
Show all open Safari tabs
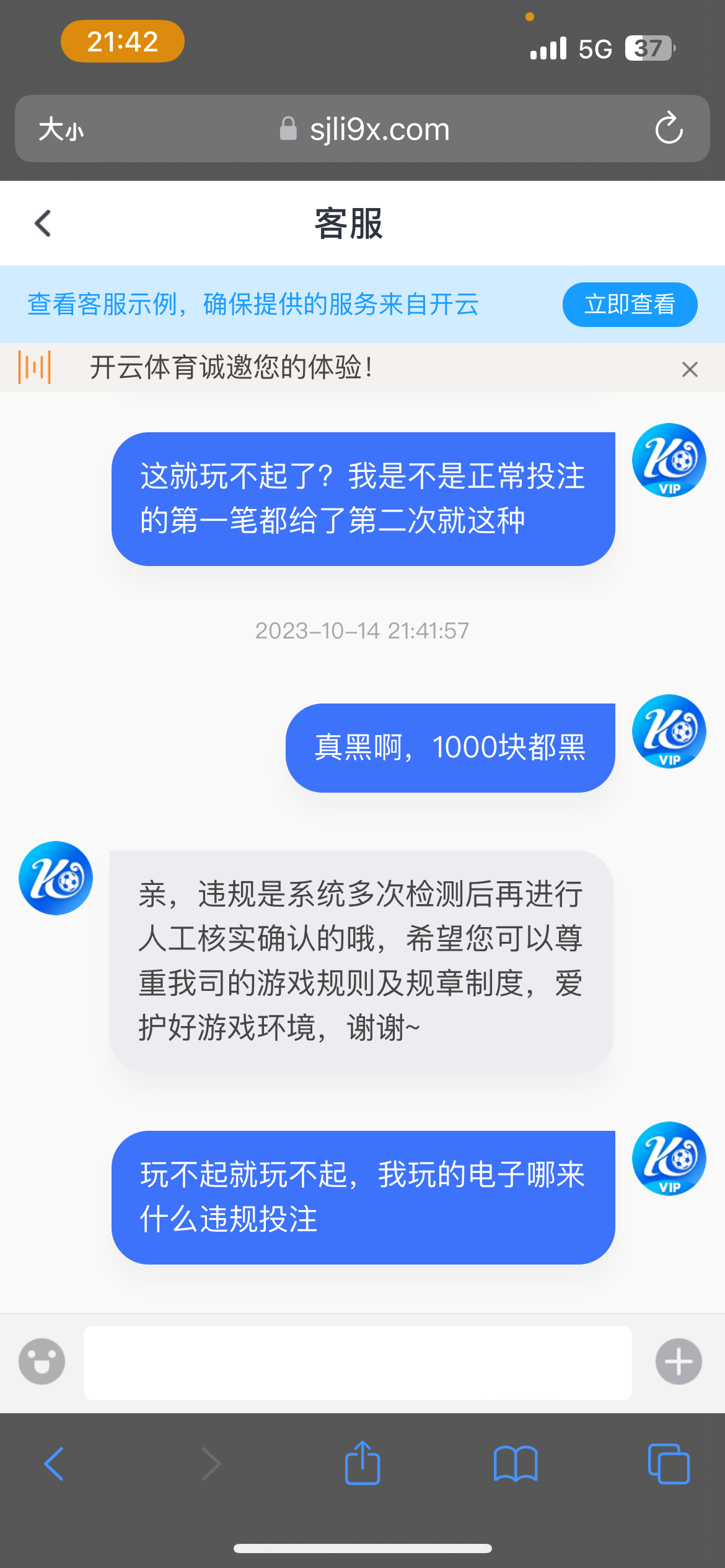click(x=668, y=1464)
